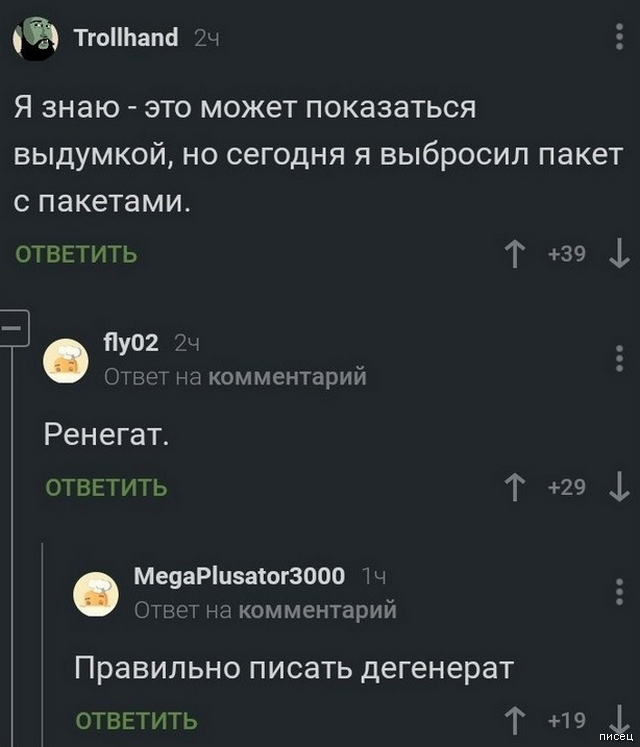The width and height of the screenshot is (640, 747).
Task: Open the "комментарий" link under fly02
Action: (288, 376)
